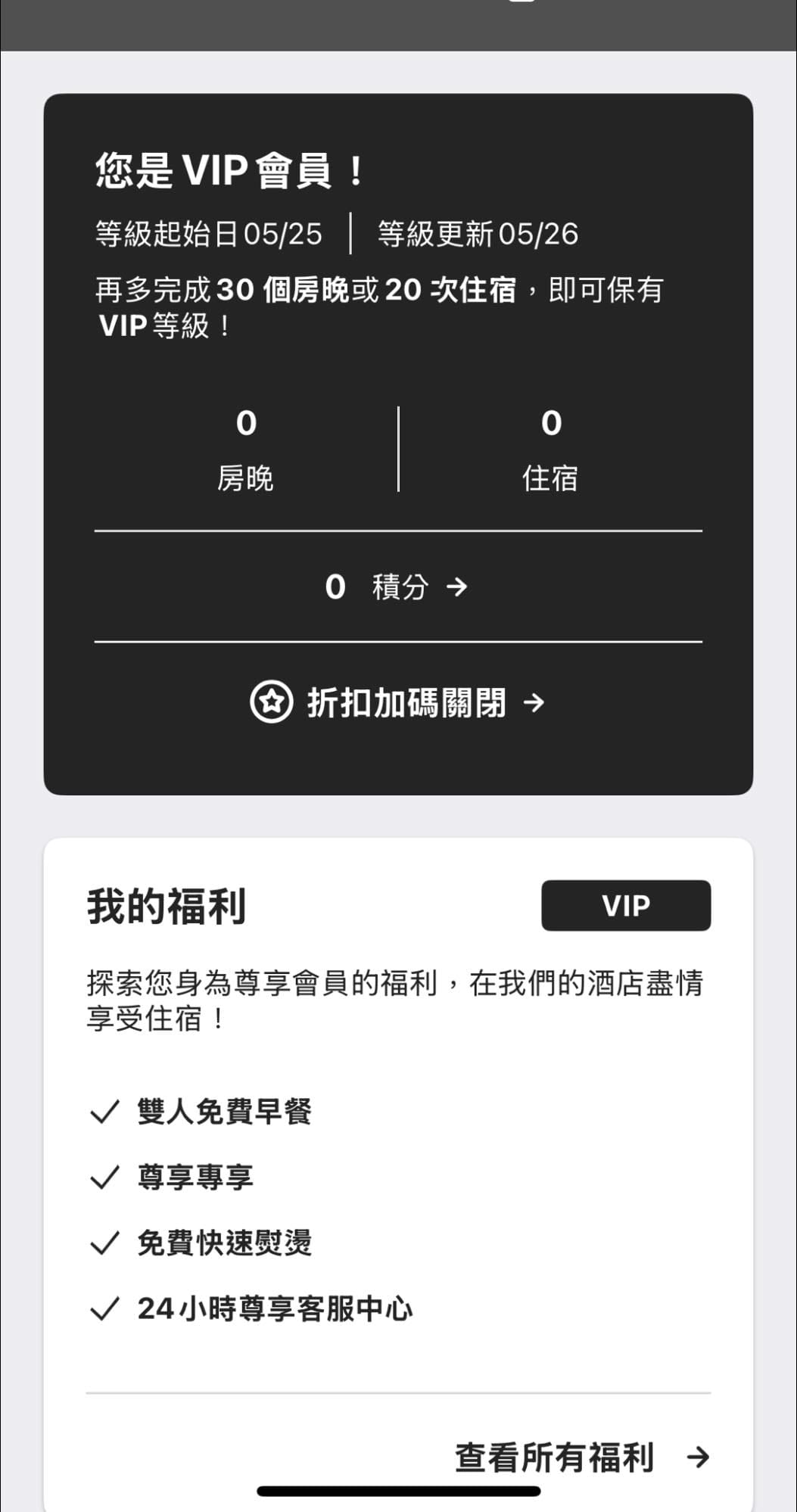Open 折扣加碼關閉 discount boost setting
This screenshot has width=797, height=1512.
[x=398, y=703]
